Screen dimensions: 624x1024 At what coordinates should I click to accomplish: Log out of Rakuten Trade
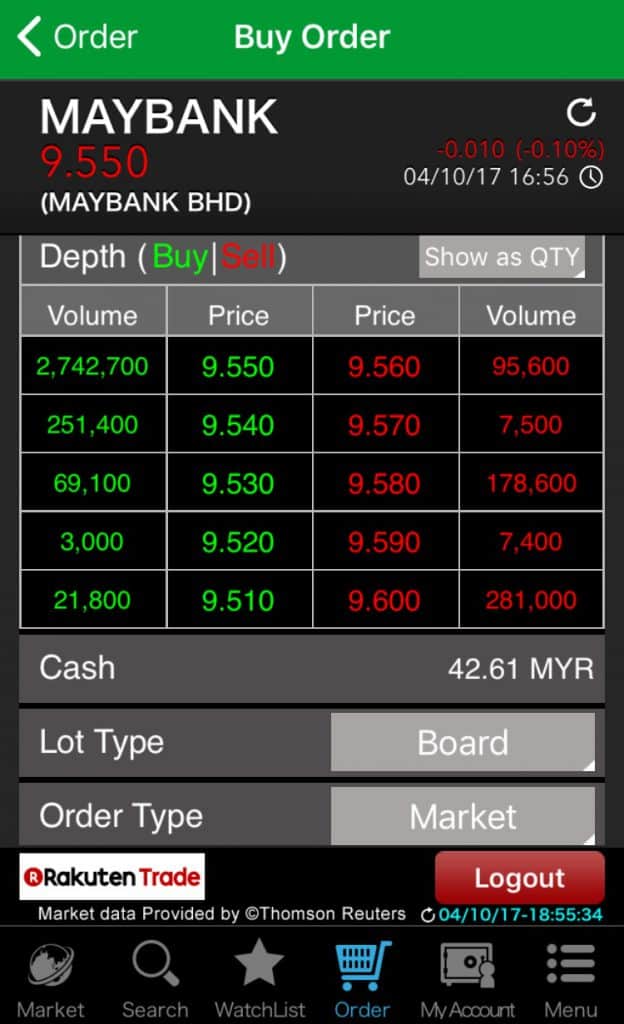click(x=520, y=878)
